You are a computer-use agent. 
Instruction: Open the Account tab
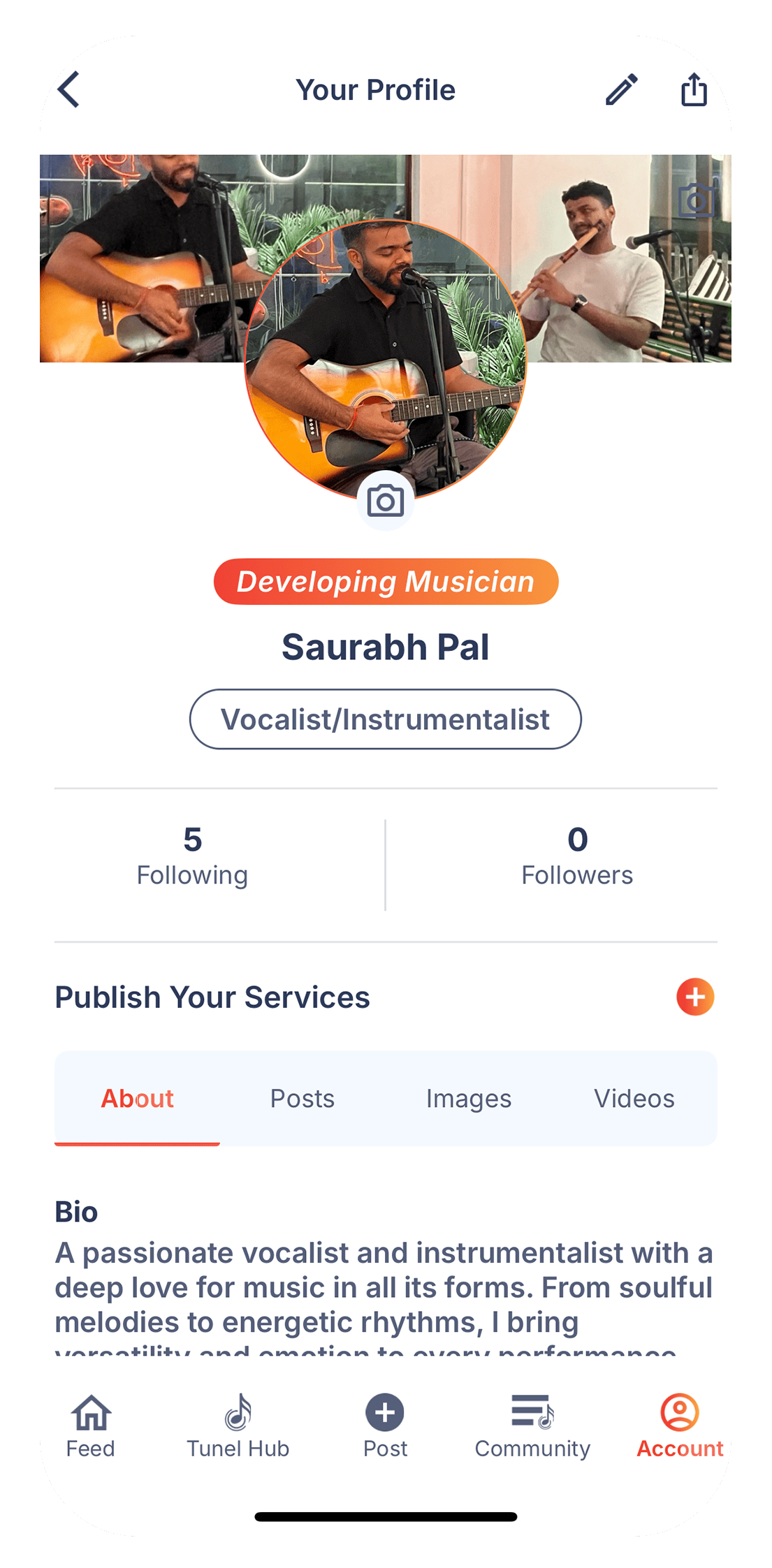(680, 1426)
